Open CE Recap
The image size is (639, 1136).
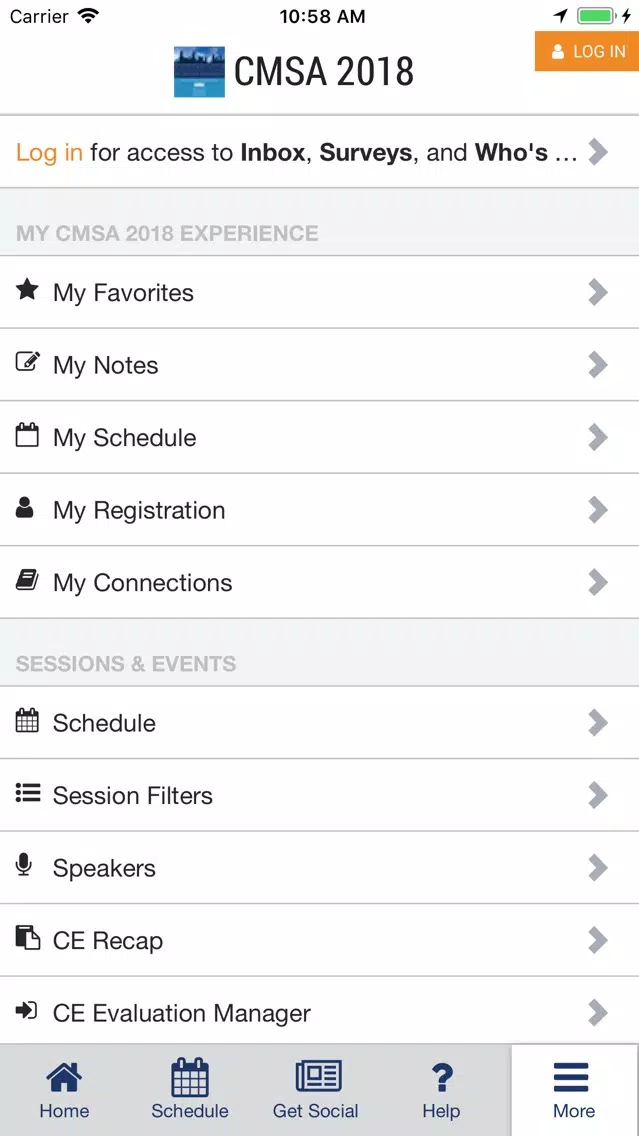(x=320, y=940)
